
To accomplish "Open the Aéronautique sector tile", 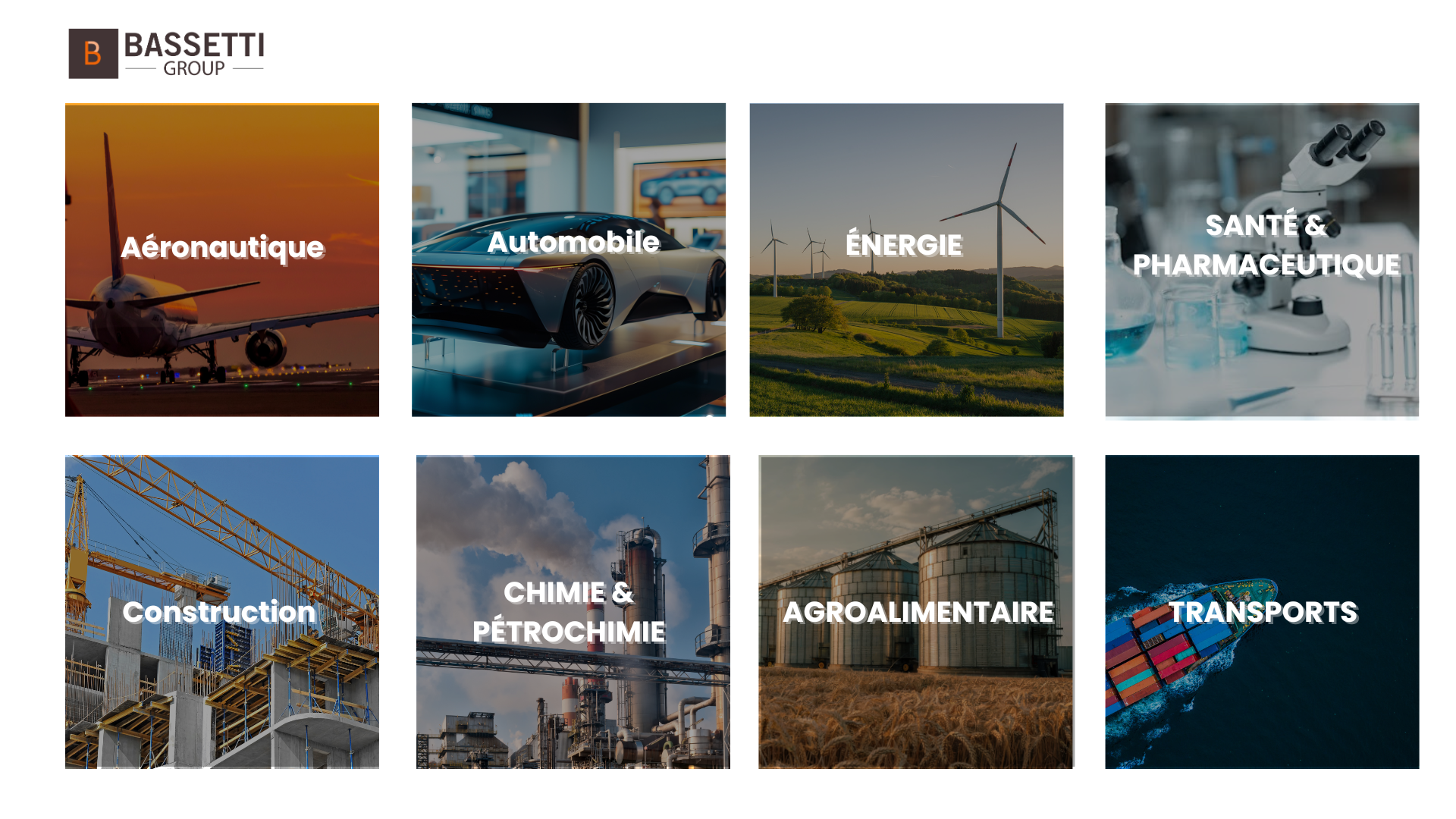I will point(221,260).
